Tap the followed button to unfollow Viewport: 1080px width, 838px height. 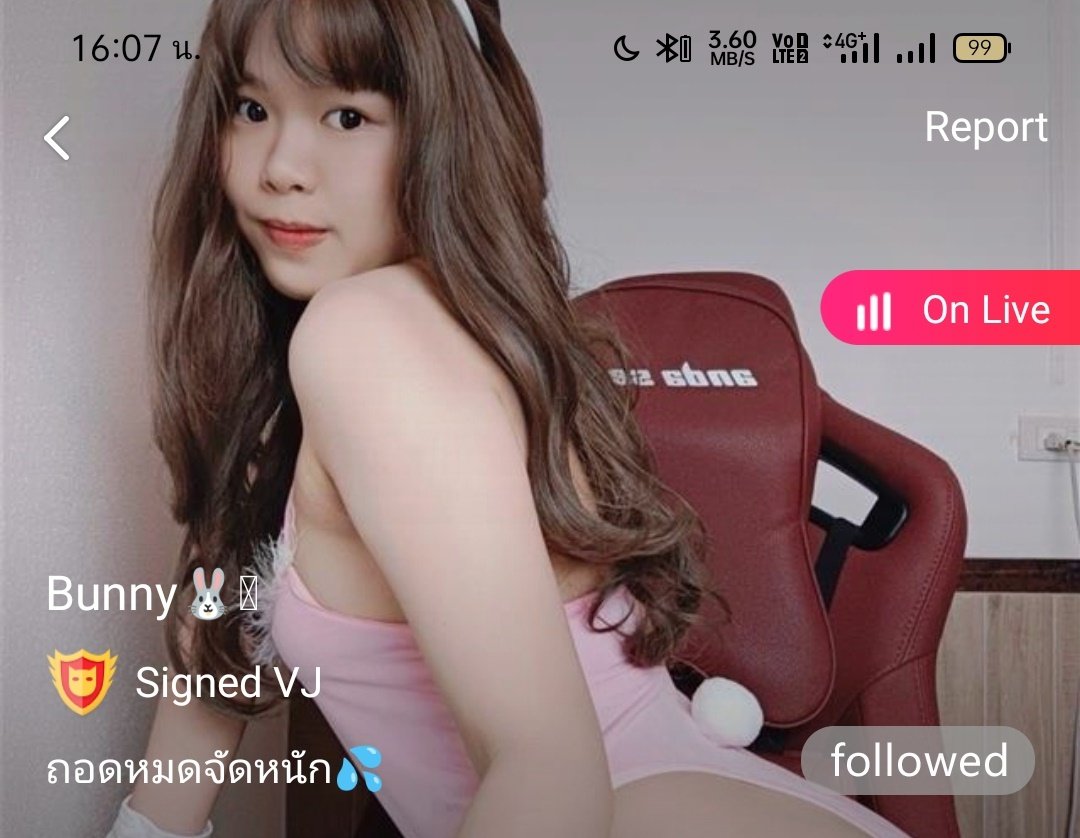coord(918,761)
